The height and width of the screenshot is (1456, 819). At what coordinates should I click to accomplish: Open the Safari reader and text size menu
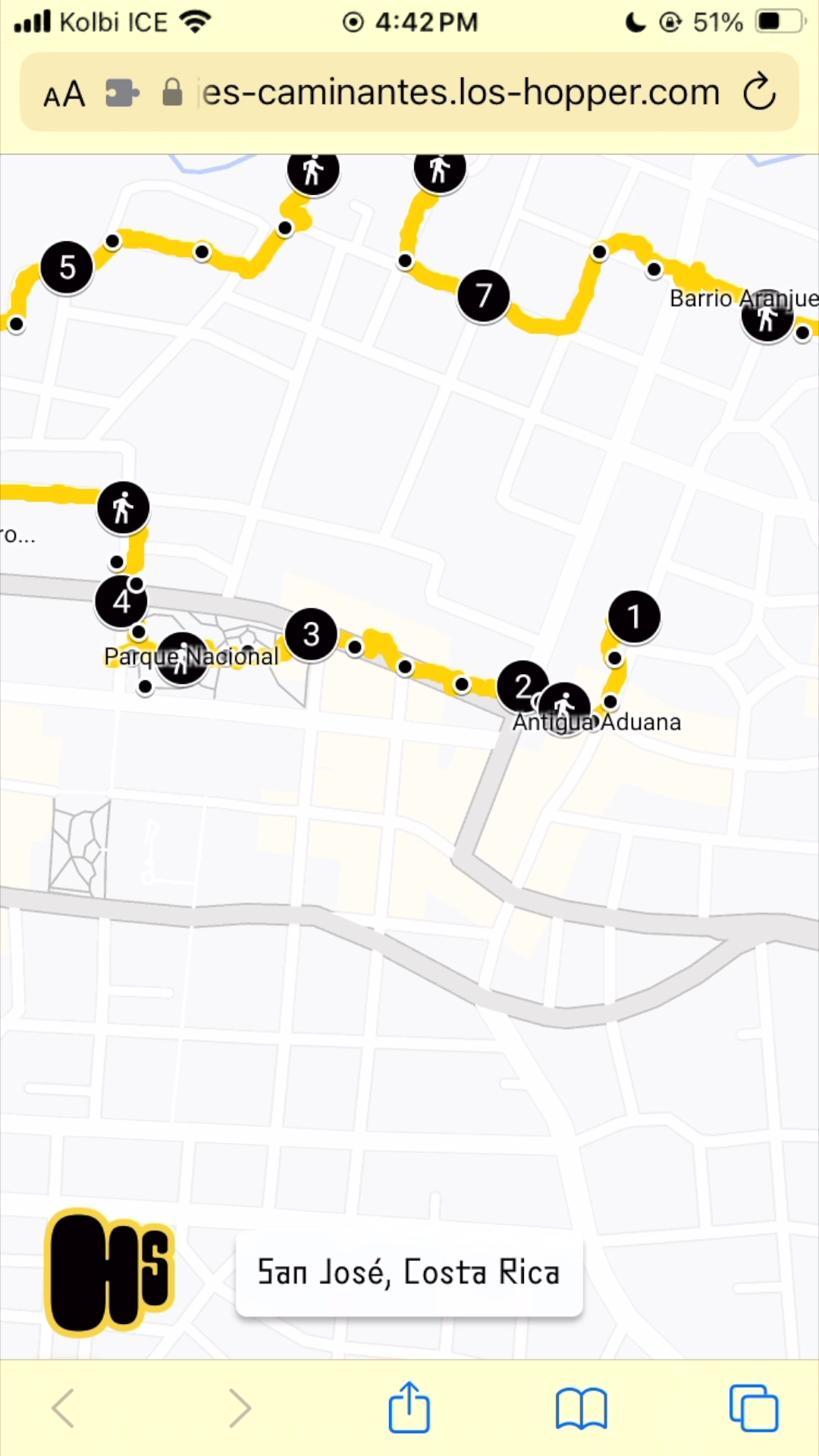tap(64, 94)
